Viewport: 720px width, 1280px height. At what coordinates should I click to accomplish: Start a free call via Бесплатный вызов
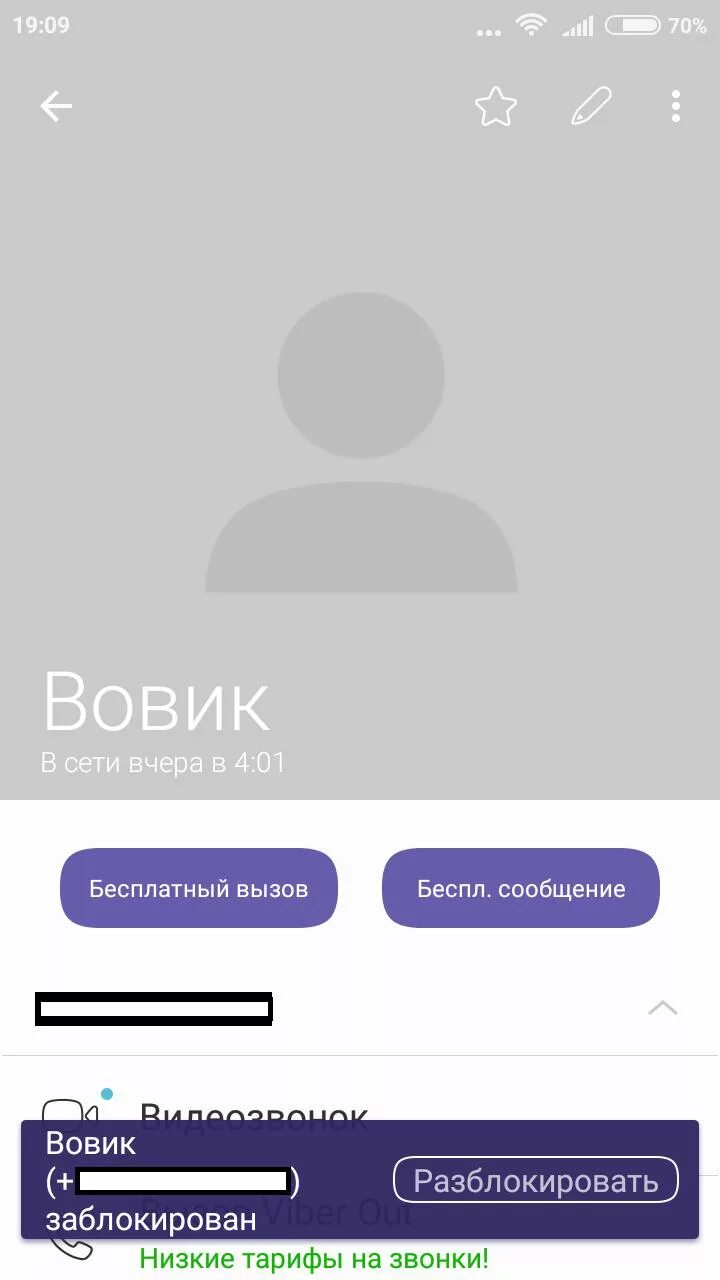(199, 888)
